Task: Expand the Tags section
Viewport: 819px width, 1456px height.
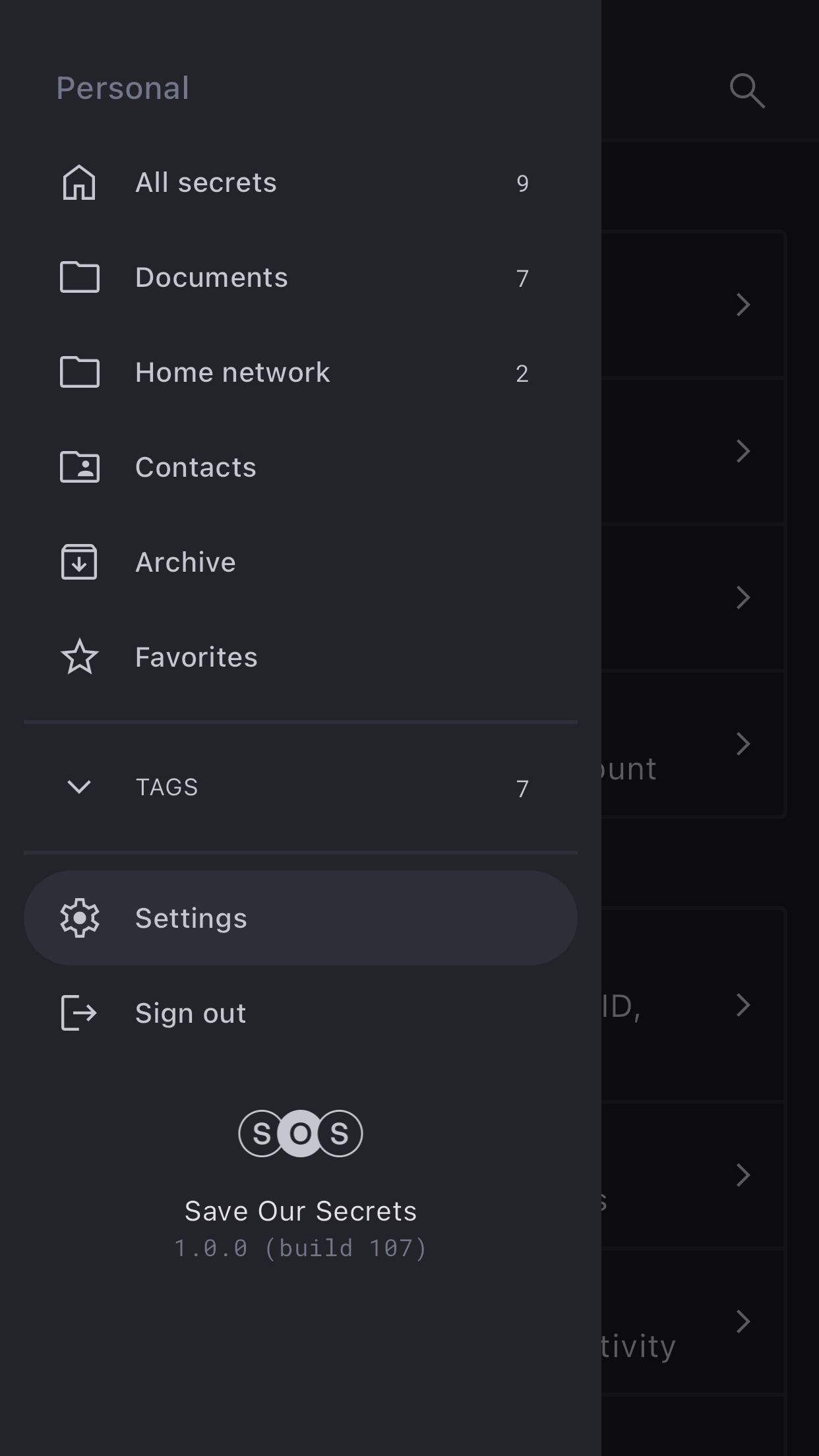Action: coord(79,787)
